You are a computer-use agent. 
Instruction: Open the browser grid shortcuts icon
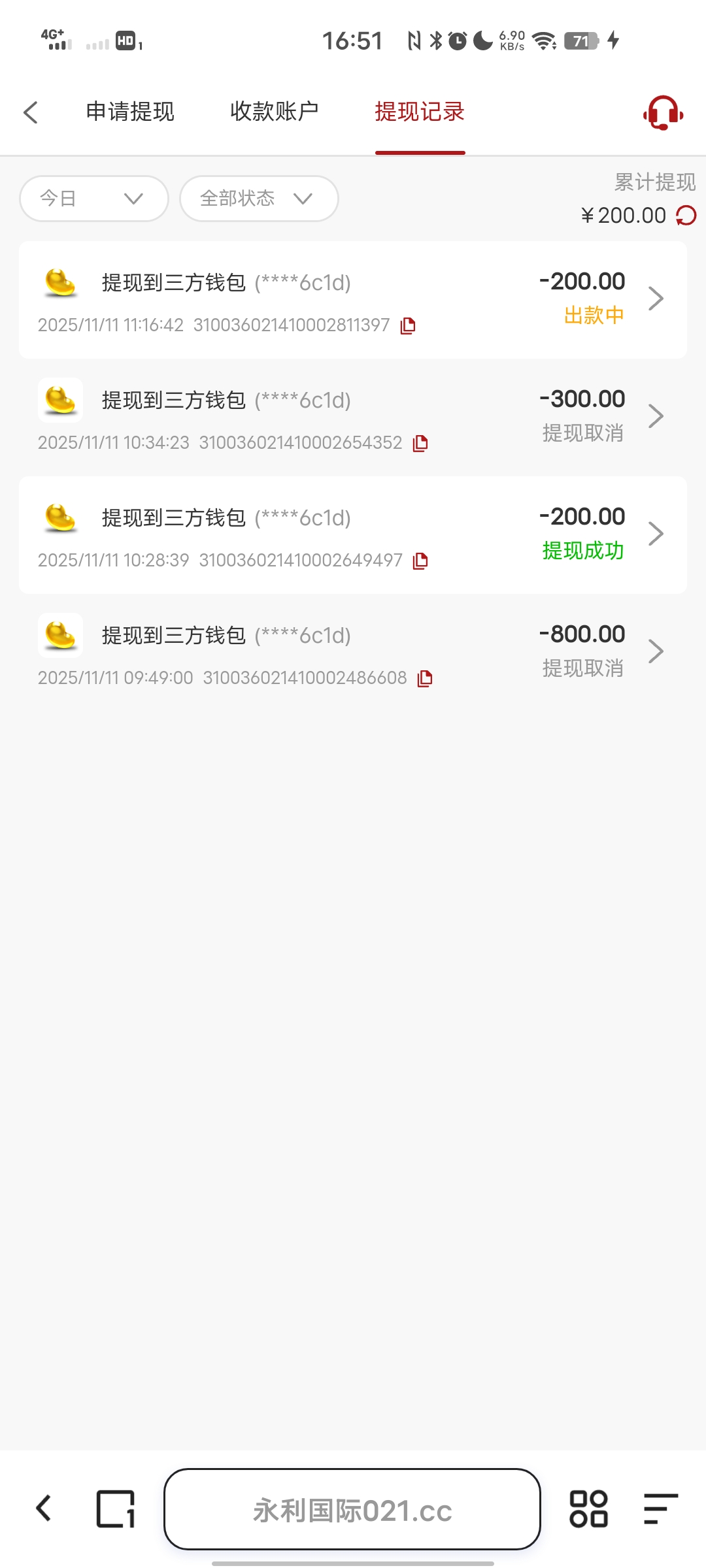[588, 1509]
